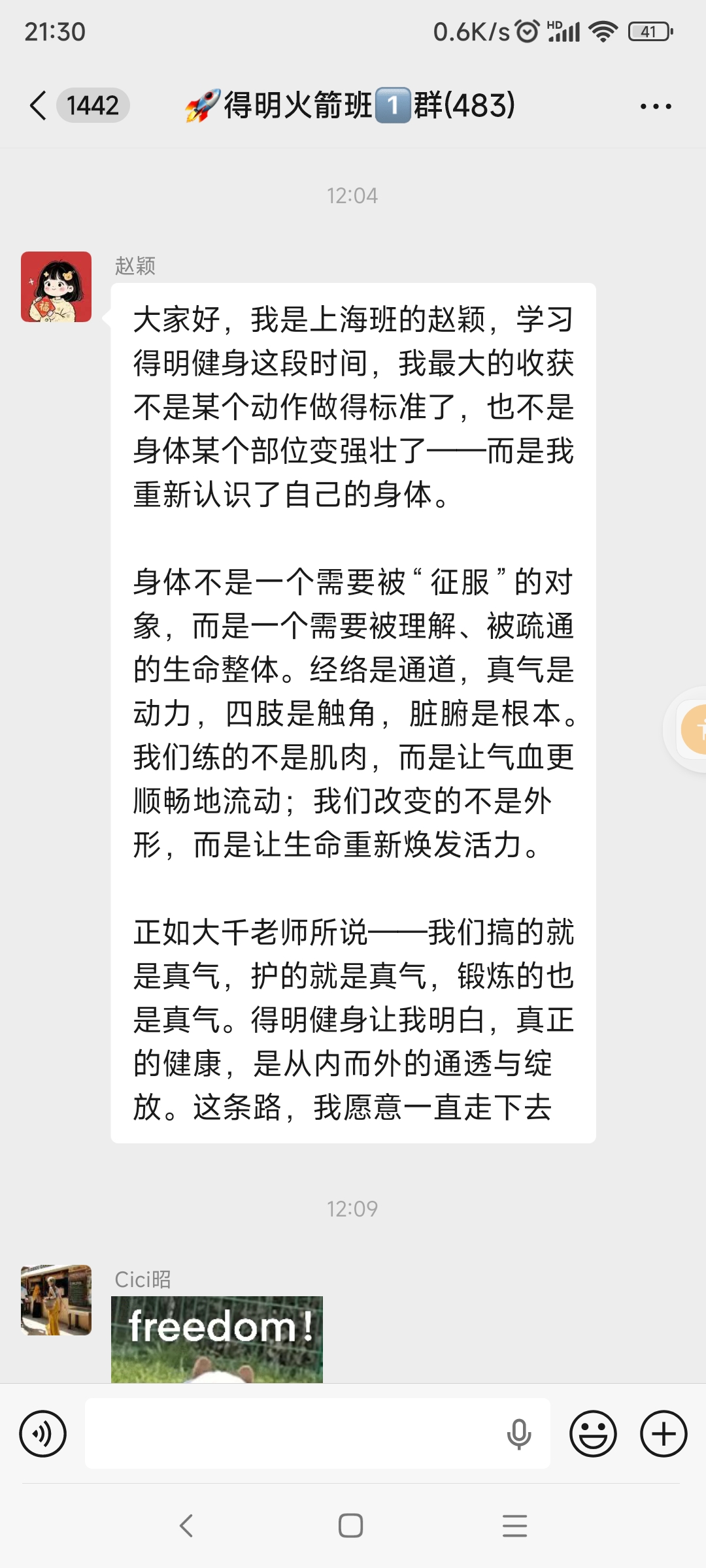This screenshot has width=706, height=1568.
Task: Switch to voice message input
Action: 43,1434
